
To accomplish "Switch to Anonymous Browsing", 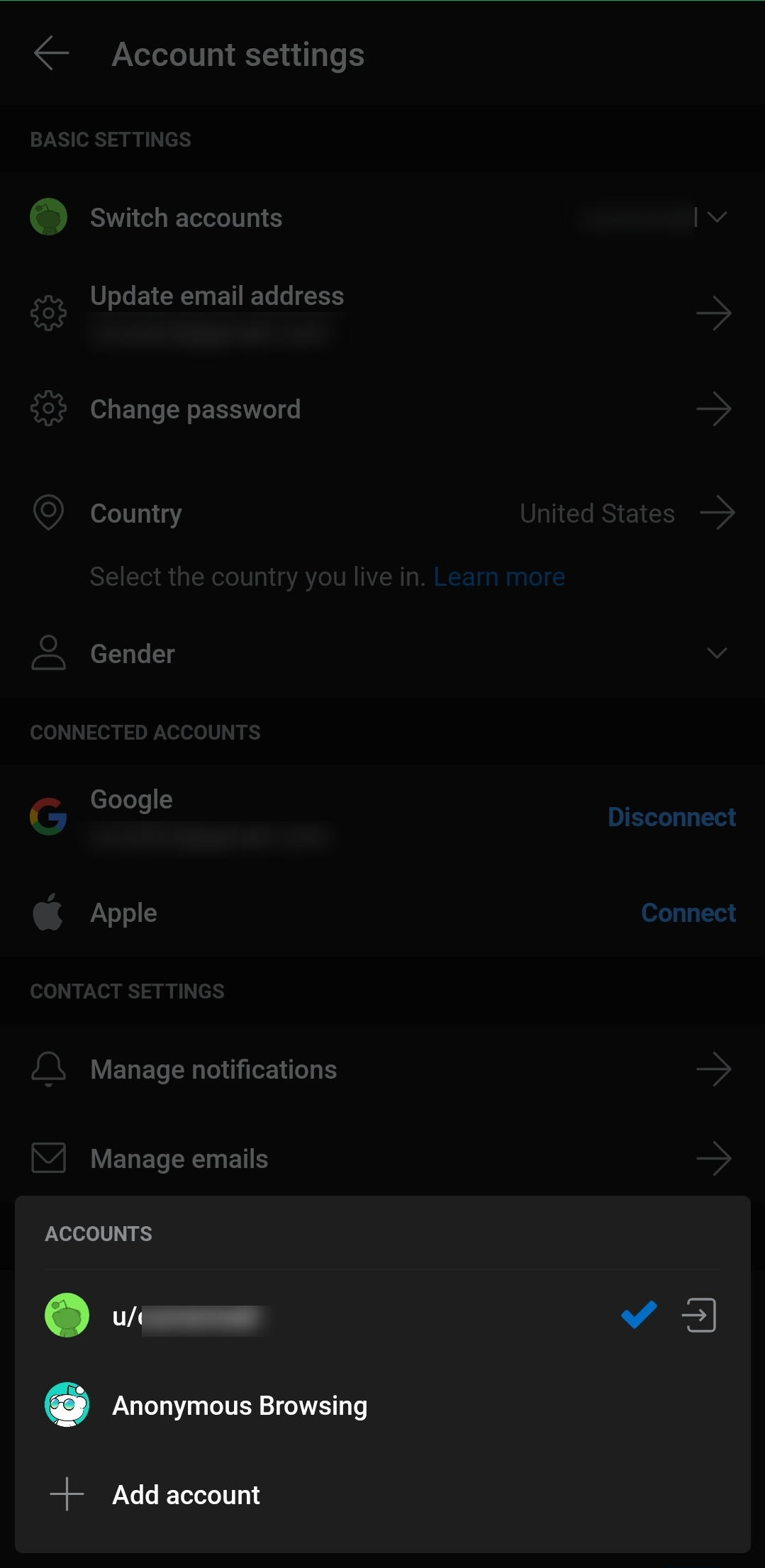I will [x=240, y=1406].
